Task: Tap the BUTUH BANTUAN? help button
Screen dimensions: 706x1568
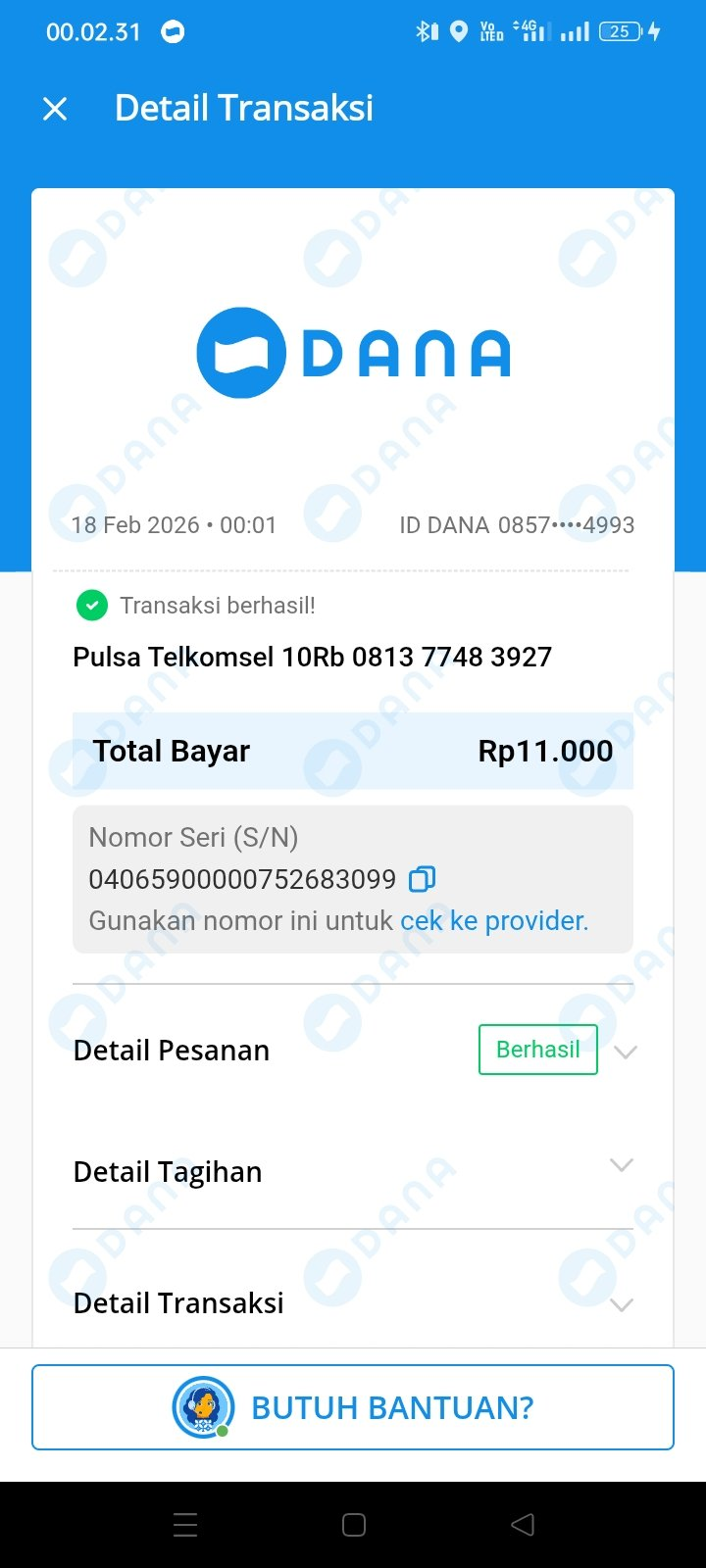Action: pos(353,1407)
